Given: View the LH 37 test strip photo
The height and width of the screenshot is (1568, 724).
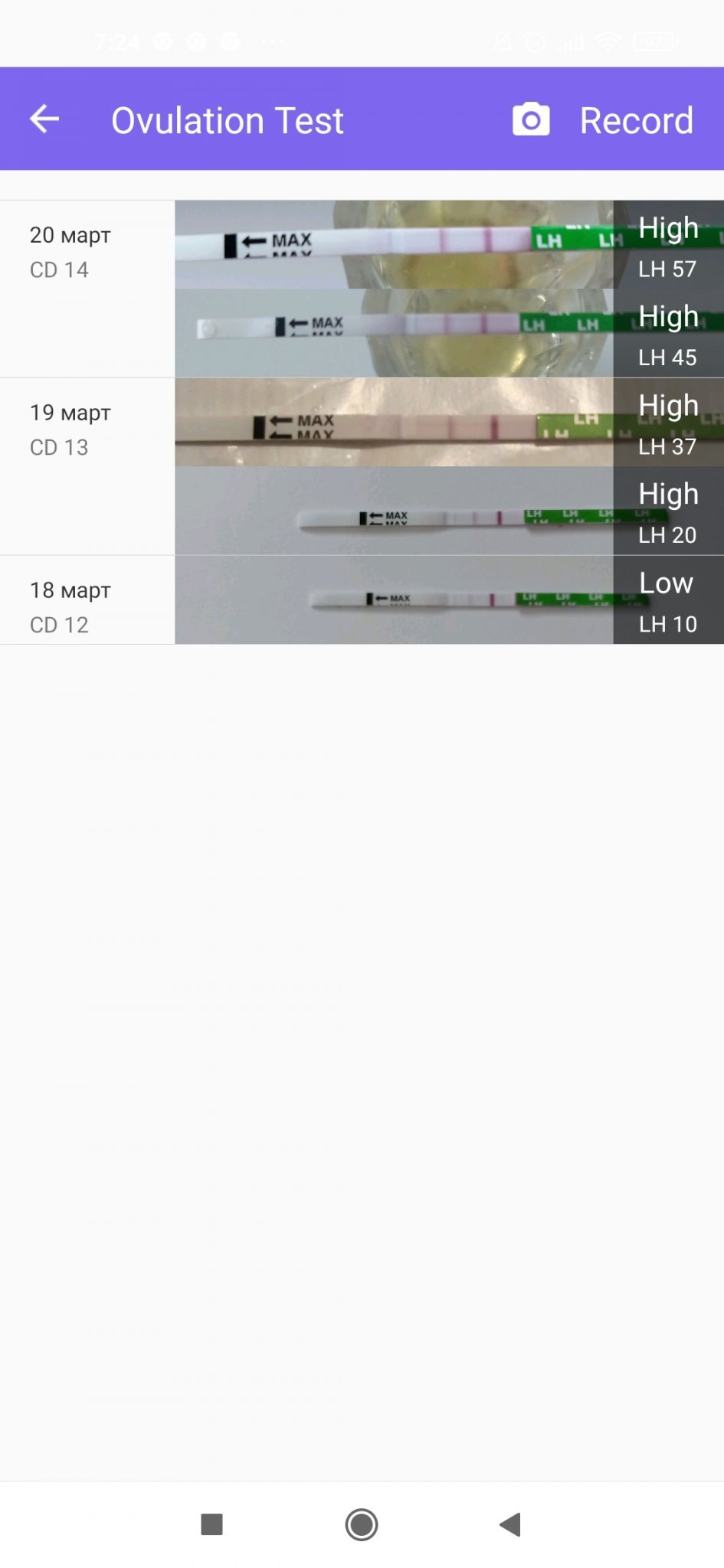Looking at the screenshot, I should point(448,423).
